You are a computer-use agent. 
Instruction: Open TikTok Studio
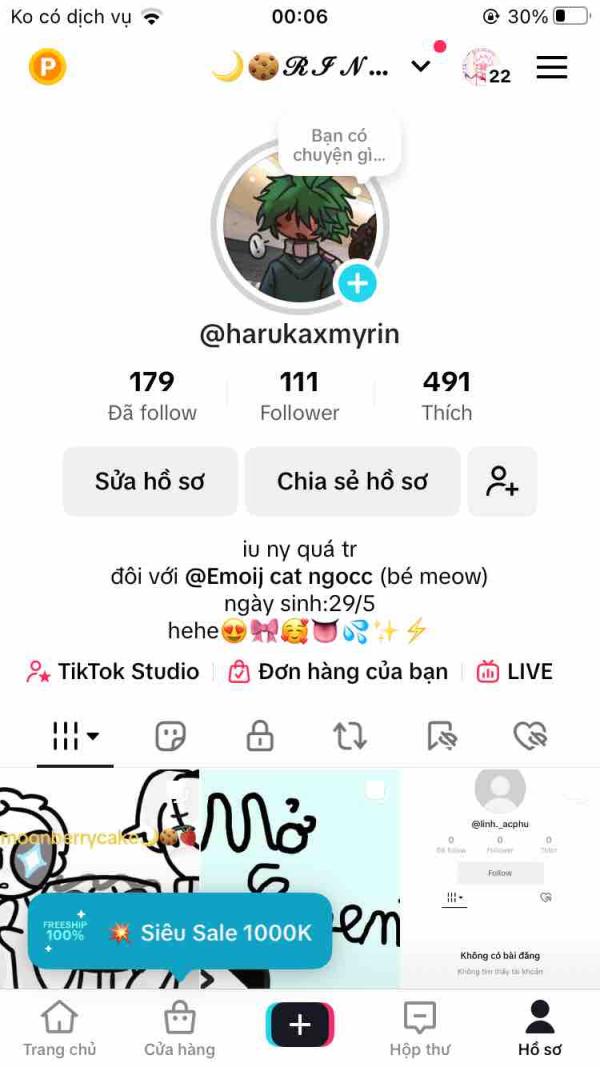(x=113, y=672)
